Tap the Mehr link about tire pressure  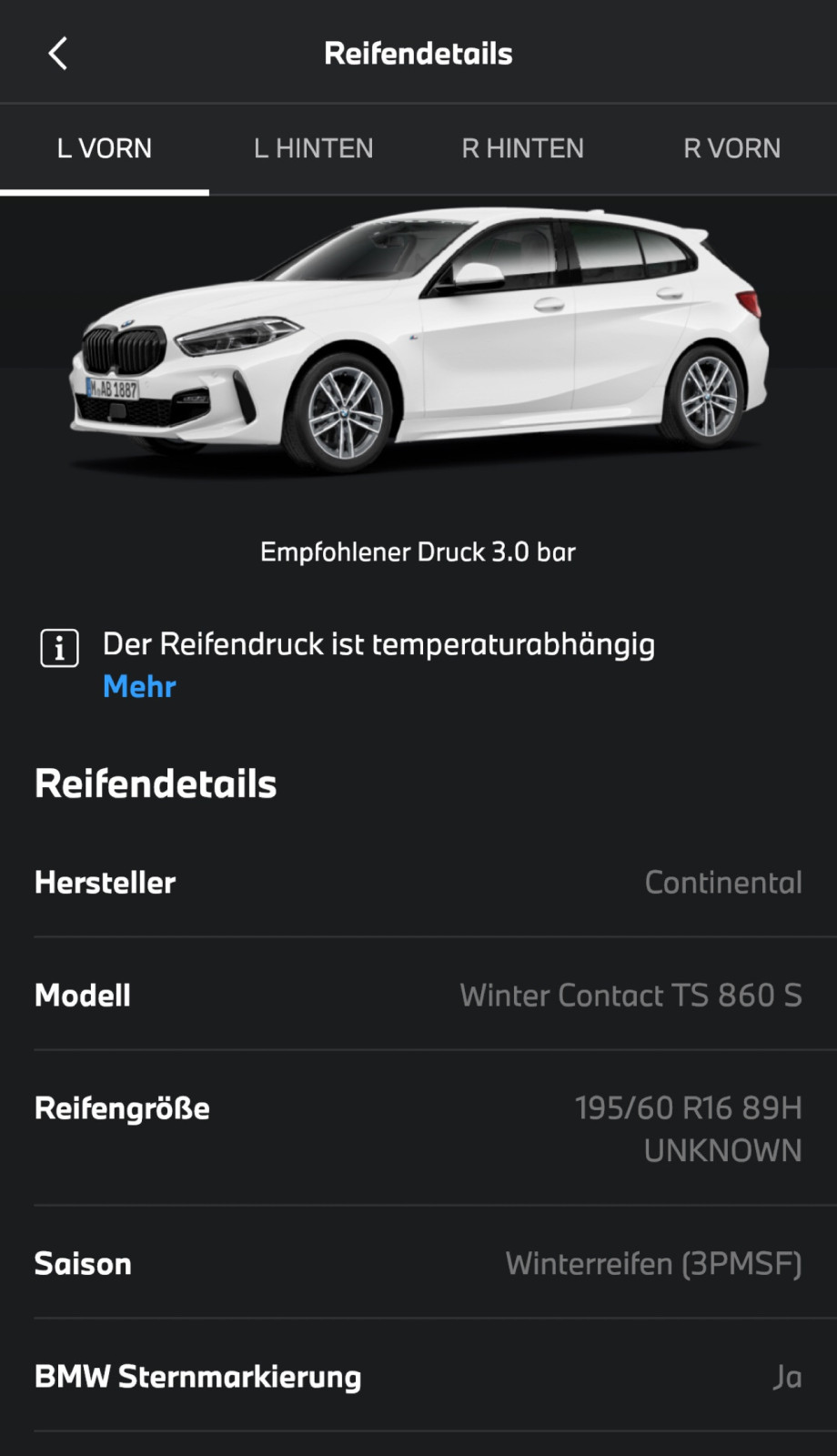(x=139, y=686)
